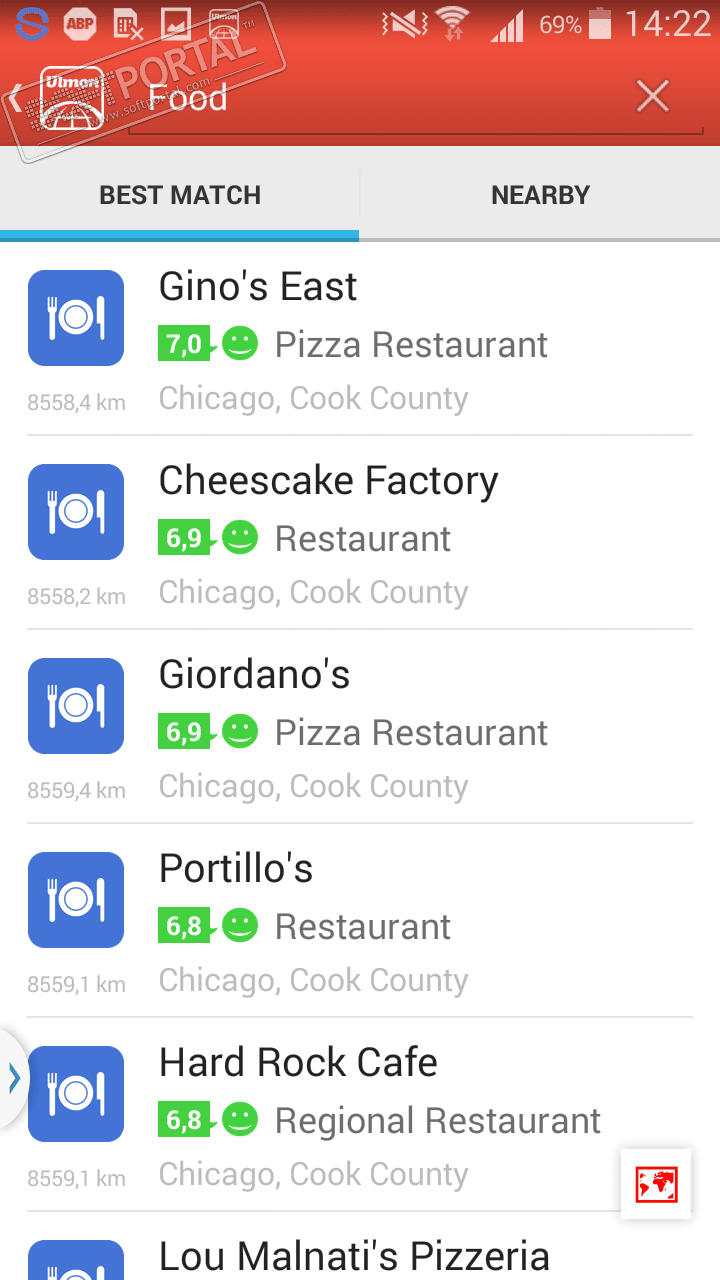The width and height of the screenshot is (720, 1280).
Task: Select the Best Match tab
Action: [x=180, y=195]
